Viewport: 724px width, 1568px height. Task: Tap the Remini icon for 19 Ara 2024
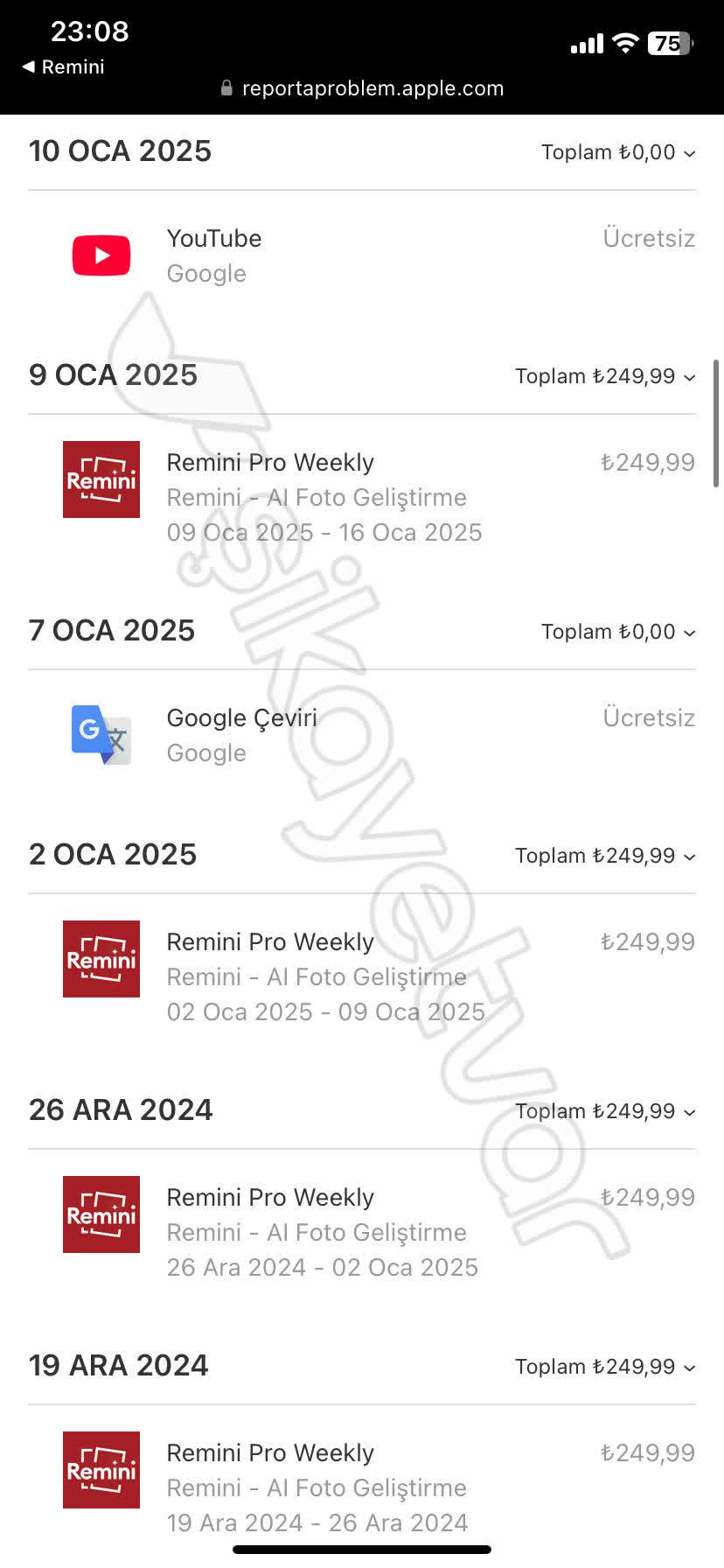pyautogui.click(x=101, y=1470)
